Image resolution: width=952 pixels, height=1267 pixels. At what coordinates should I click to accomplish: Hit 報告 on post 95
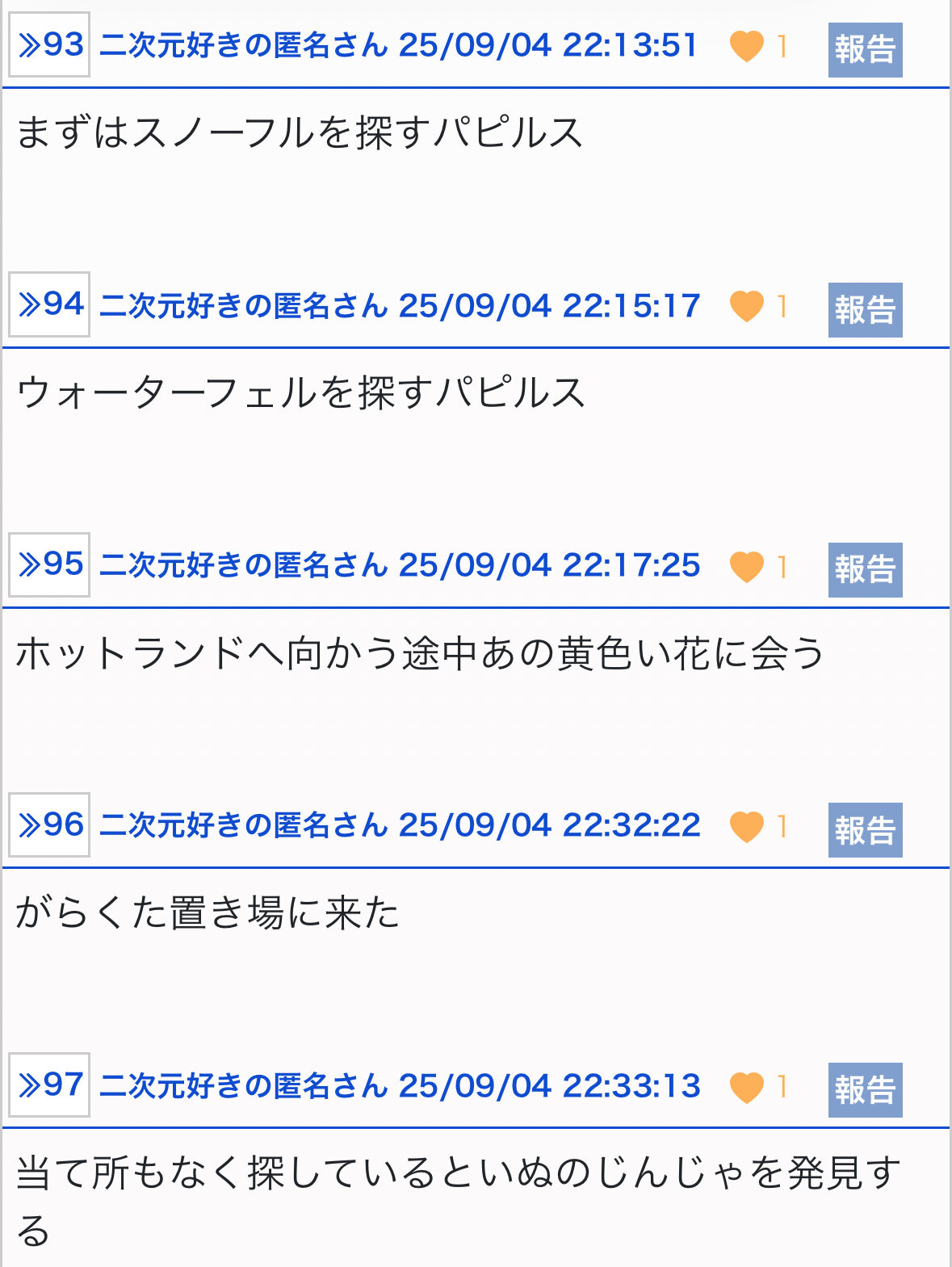pos(865,570)
